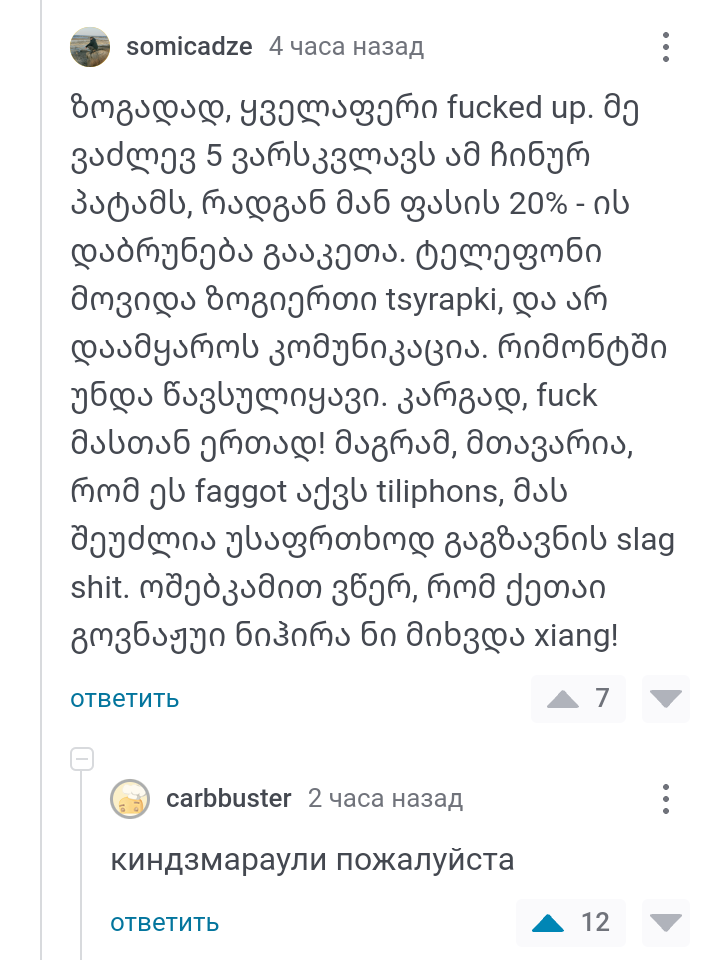720x960 pixels.
Task: Open somicadze's profile avatar
Action: click(x=90, y=47)
